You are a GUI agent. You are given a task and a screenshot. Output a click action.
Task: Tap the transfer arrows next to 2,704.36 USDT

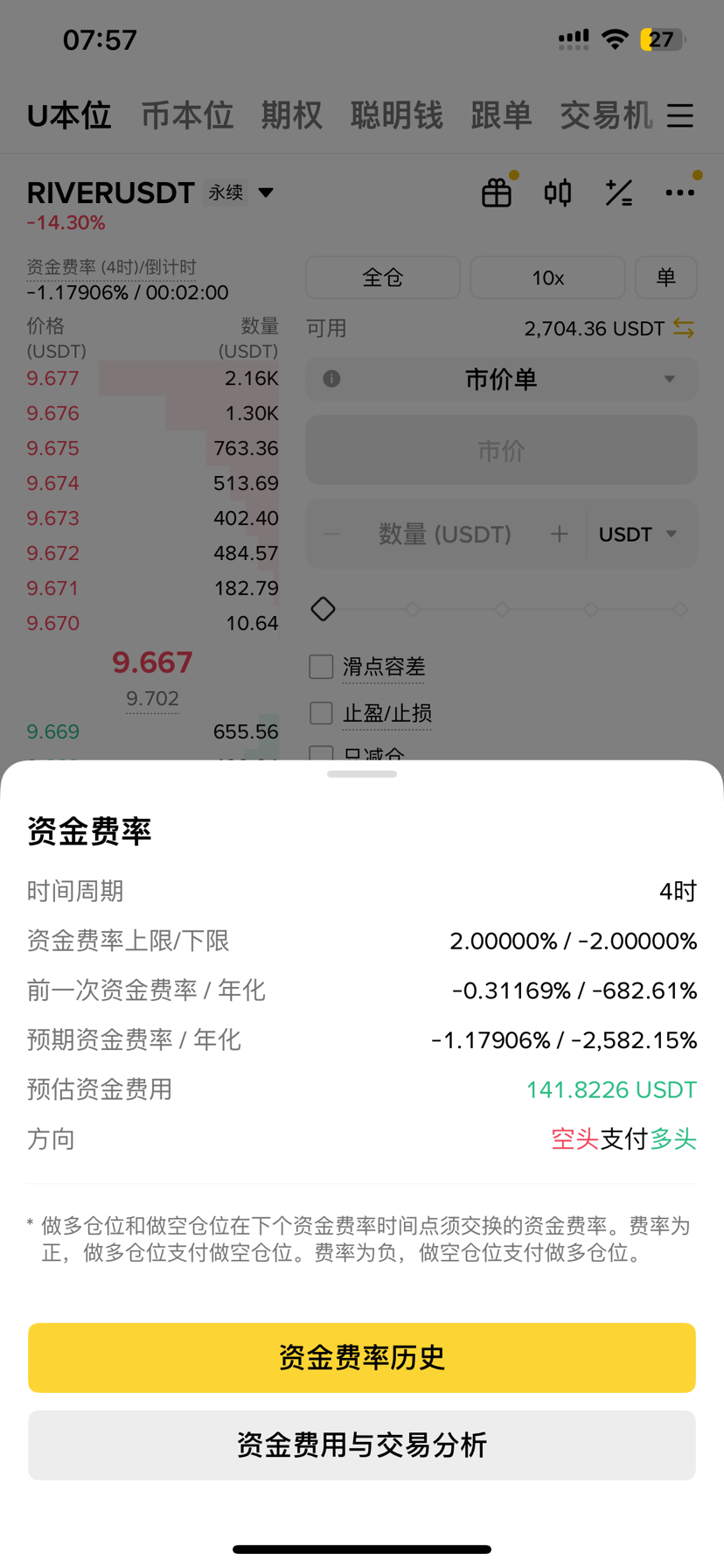click(684, 328)
